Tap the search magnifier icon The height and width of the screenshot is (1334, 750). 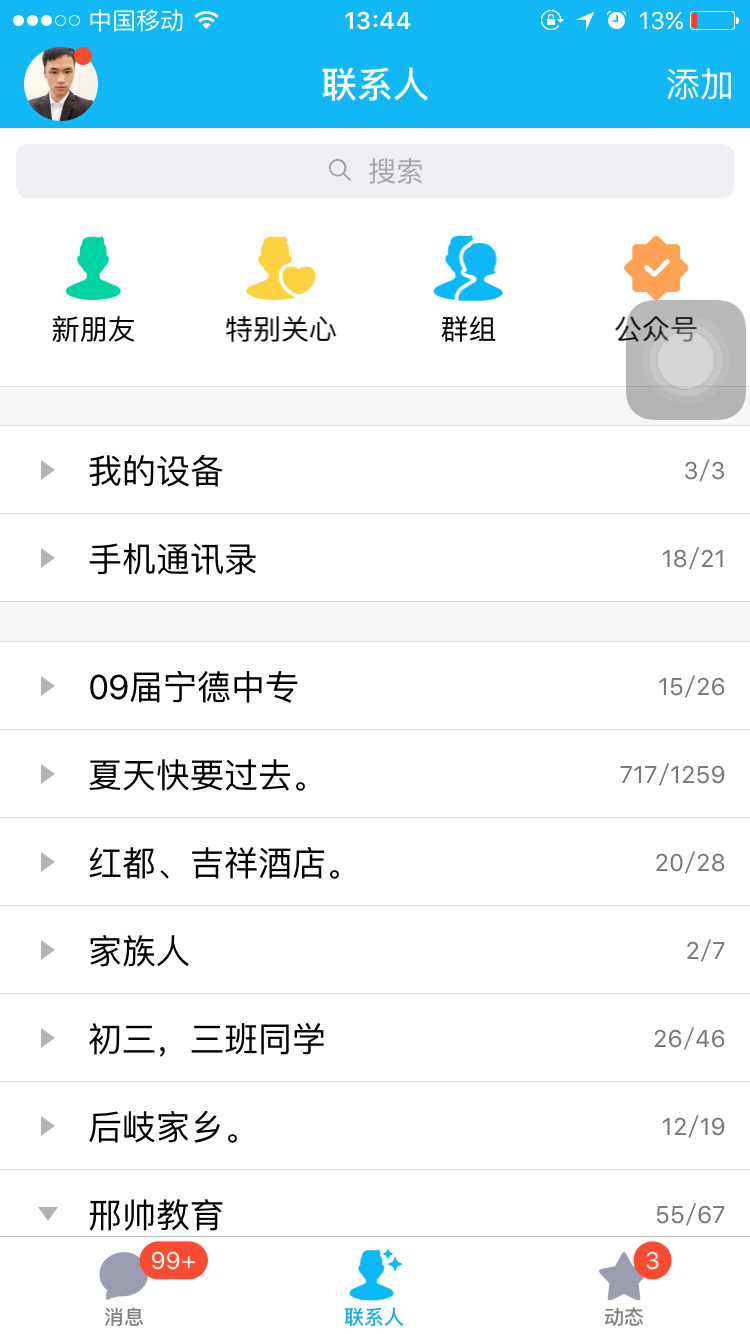click(x=339, y=170)
